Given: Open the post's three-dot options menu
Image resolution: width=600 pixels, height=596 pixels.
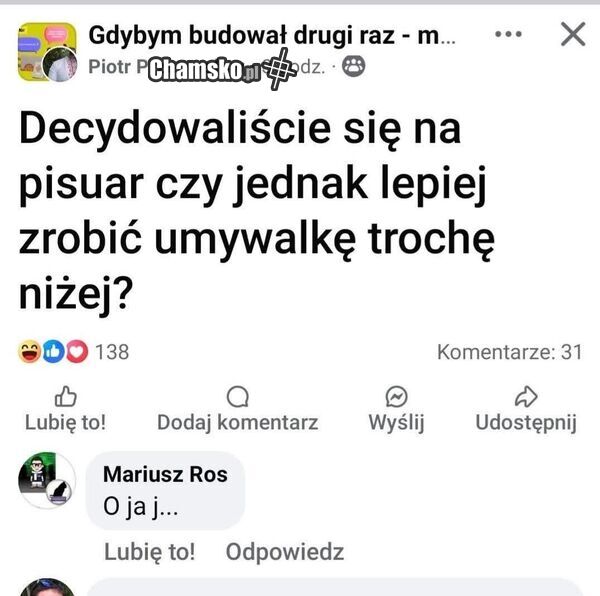Looking at the screenshot, I should (x=509, y=35).
